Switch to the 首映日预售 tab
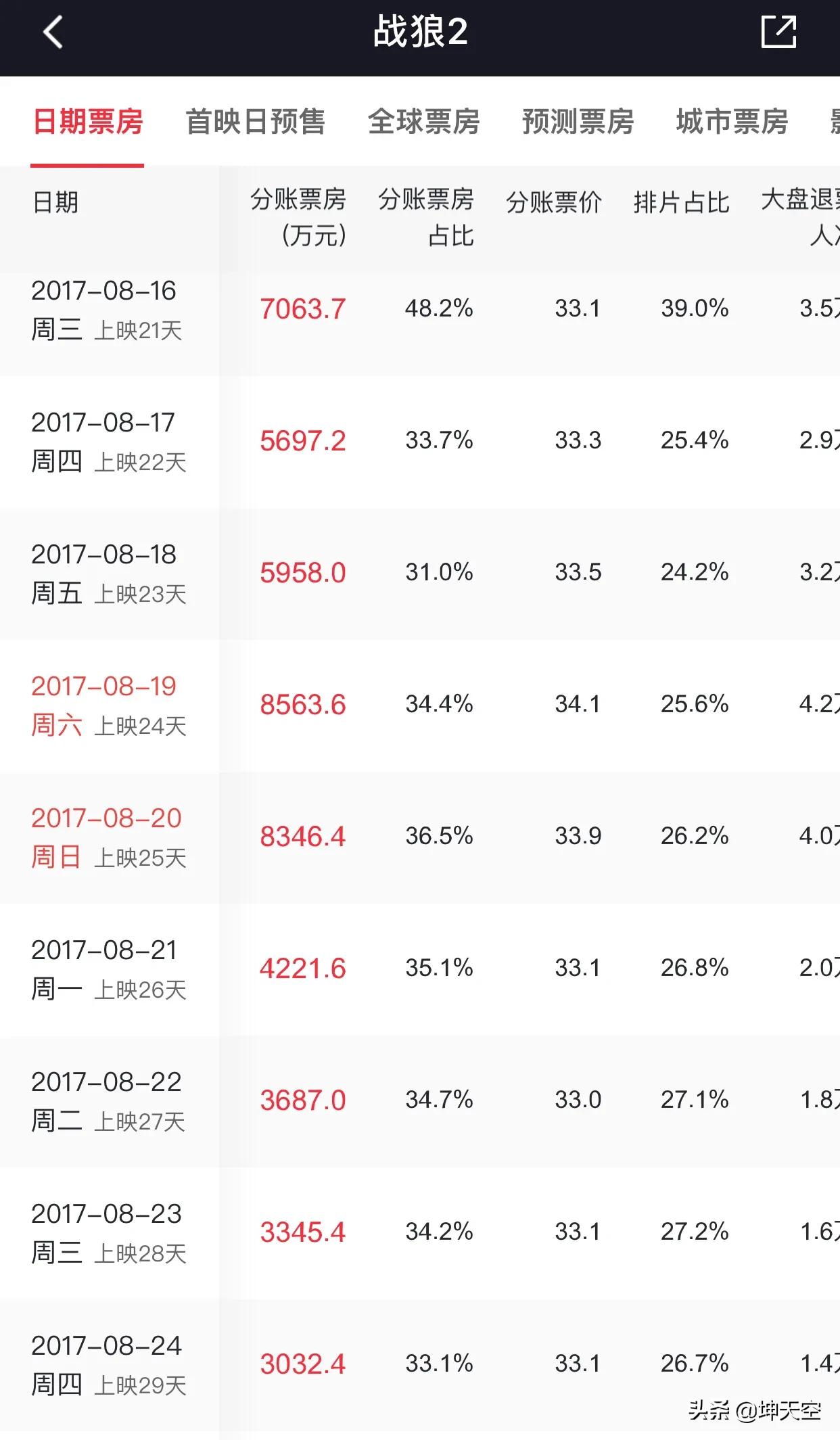The width and height of the screenshot is (840, 1440). (x=255, y=122)
